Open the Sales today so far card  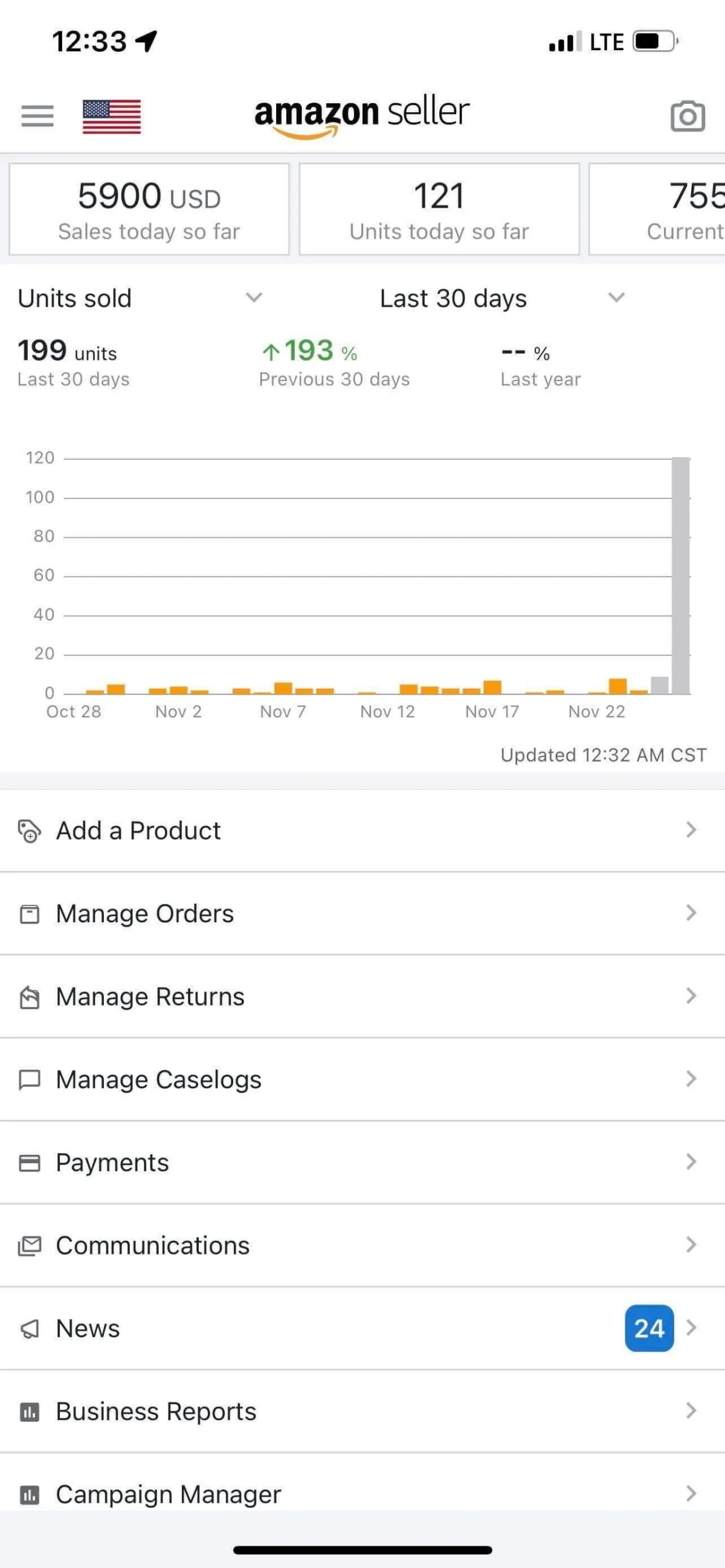(x=149, y=209)
